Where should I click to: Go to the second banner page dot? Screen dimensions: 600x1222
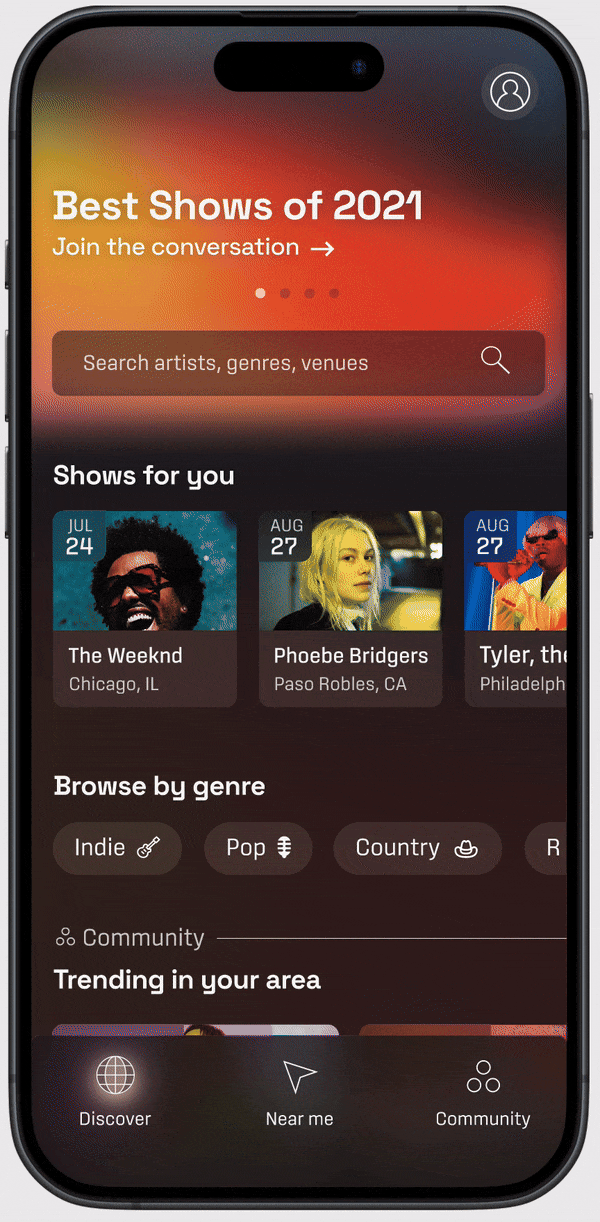pos(285,293)
